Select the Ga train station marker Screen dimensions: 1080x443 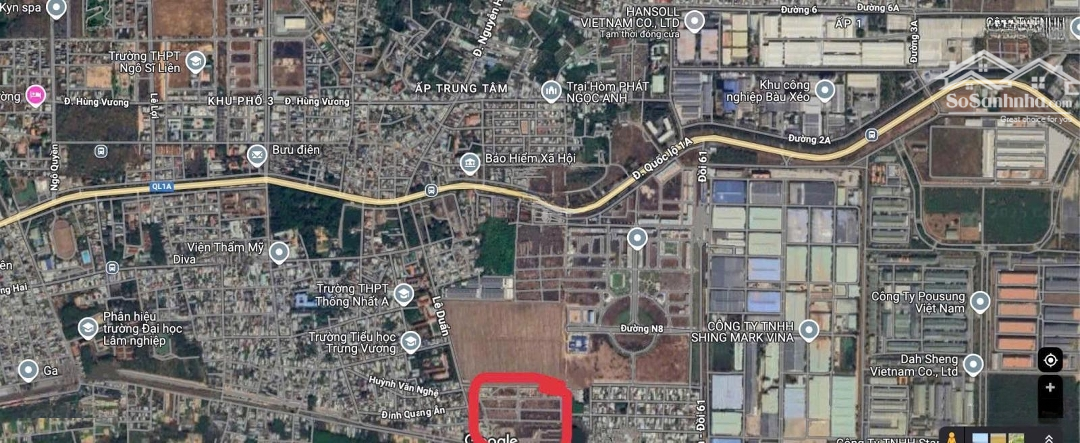pos(28,370)
